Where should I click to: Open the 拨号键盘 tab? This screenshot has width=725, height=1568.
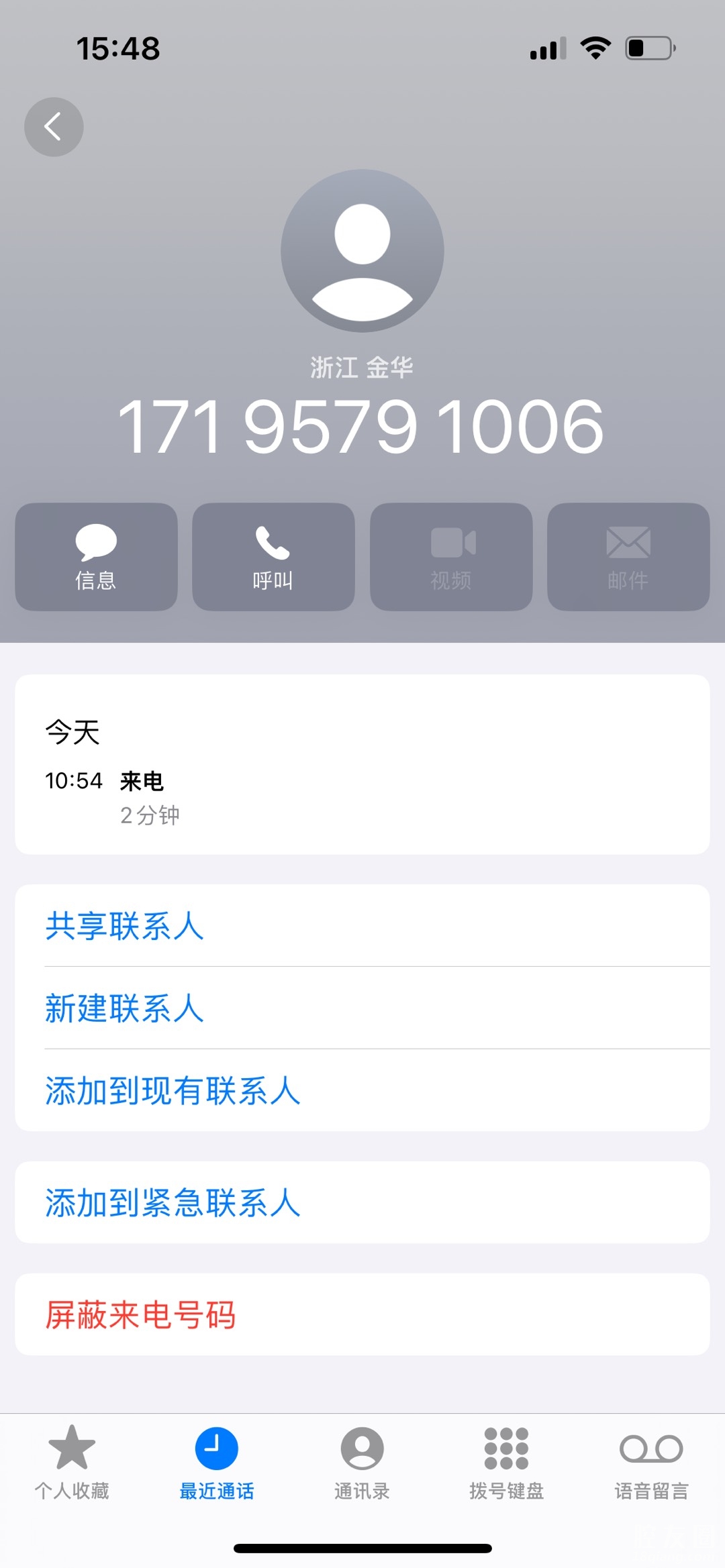click(x=506, y=1461)
